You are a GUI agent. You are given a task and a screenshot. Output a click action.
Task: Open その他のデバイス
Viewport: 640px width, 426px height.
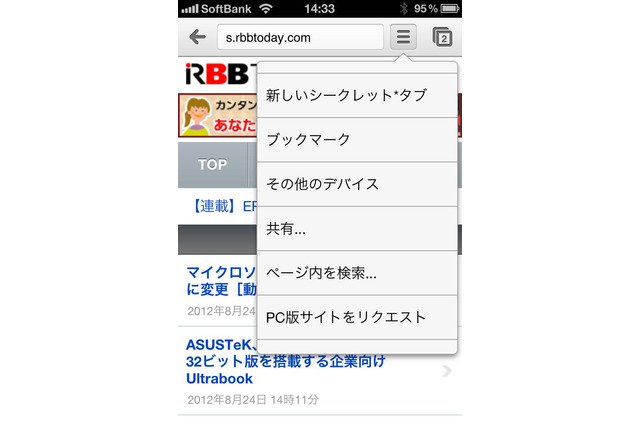[322, 184]
